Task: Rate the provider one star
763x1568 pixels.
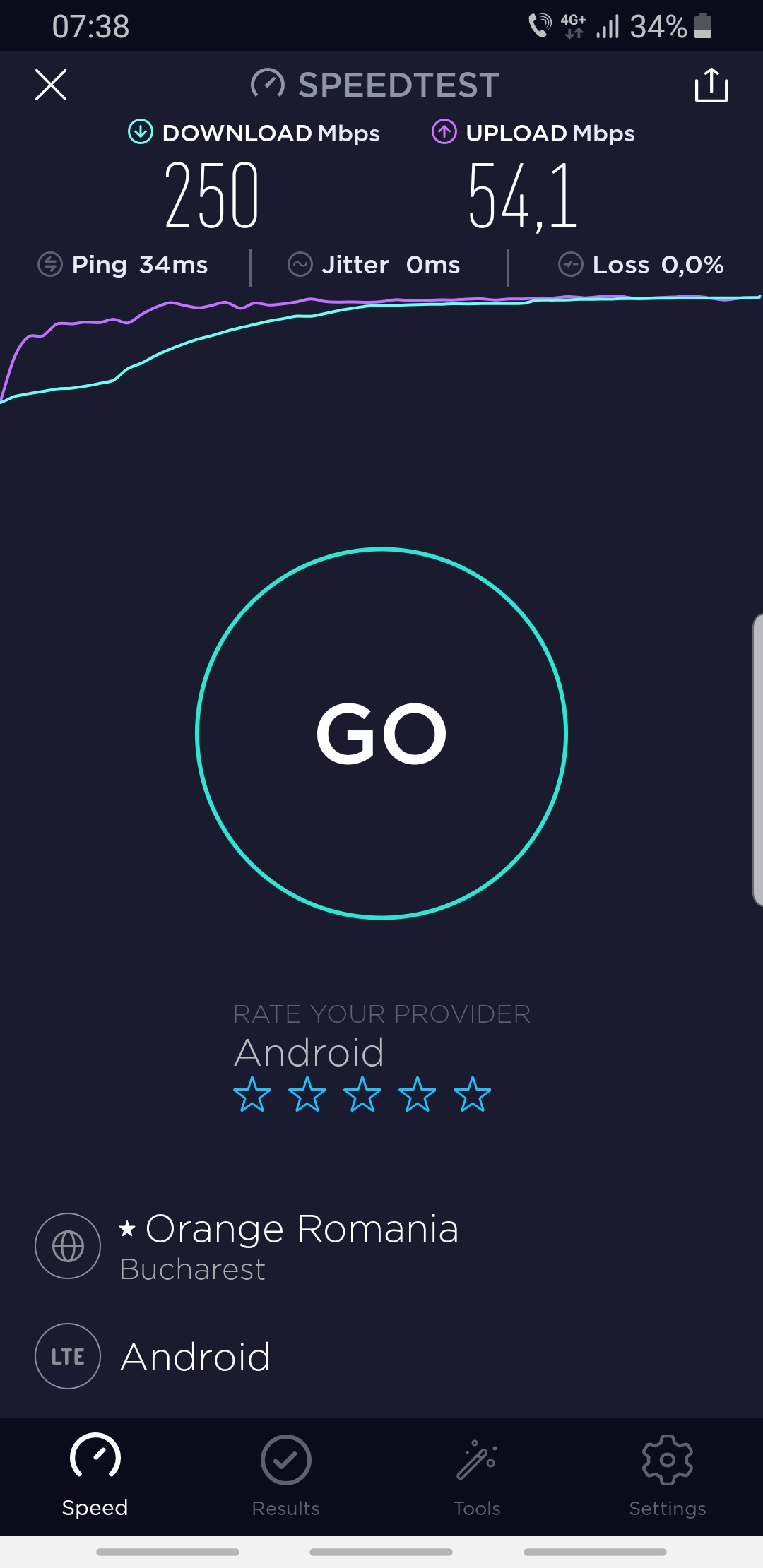Action: 252,1095
